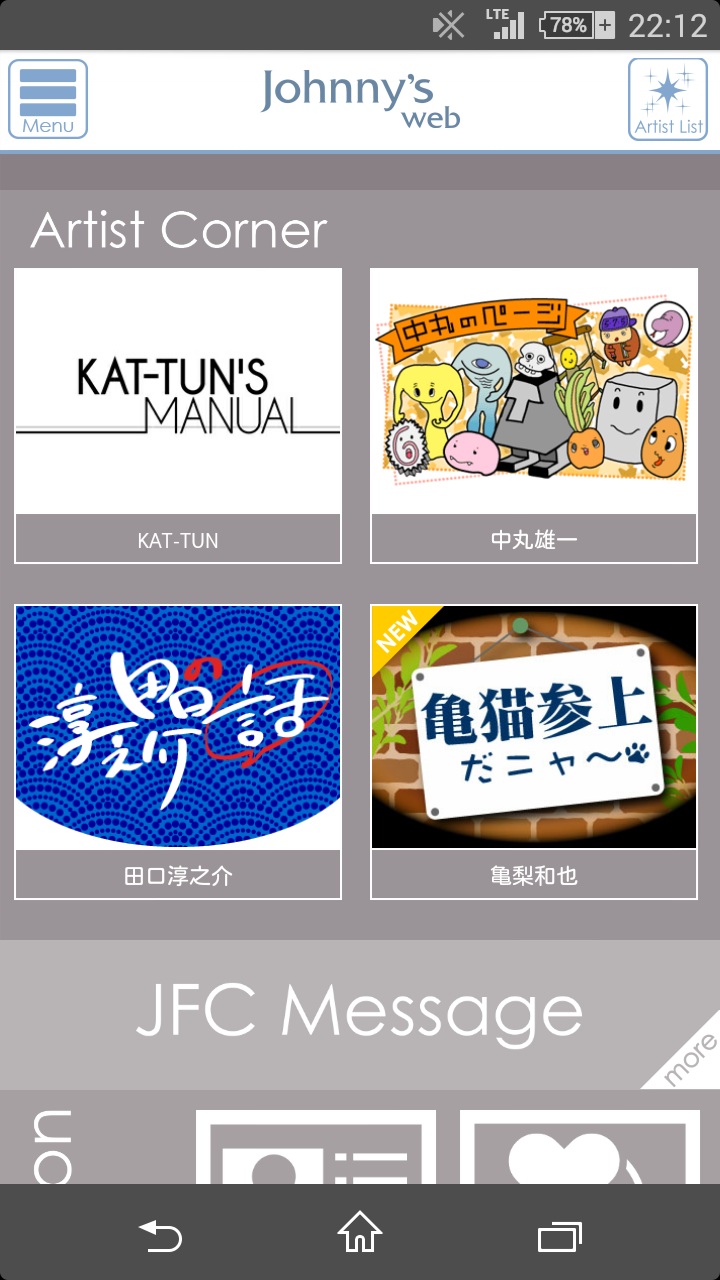Open the KAT-TUN's Manual card

[178, 416]
